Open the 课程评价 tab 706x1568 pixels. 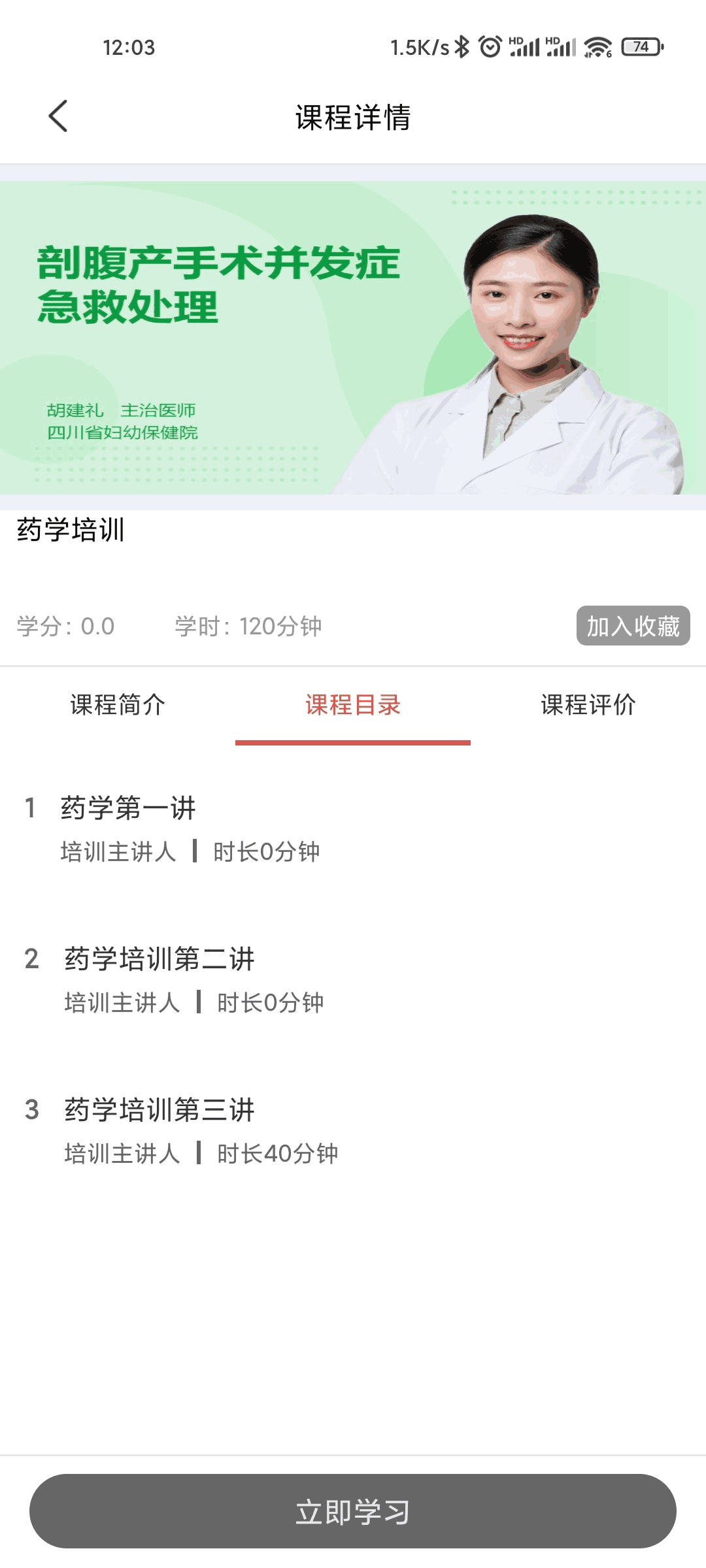(588, 705)
